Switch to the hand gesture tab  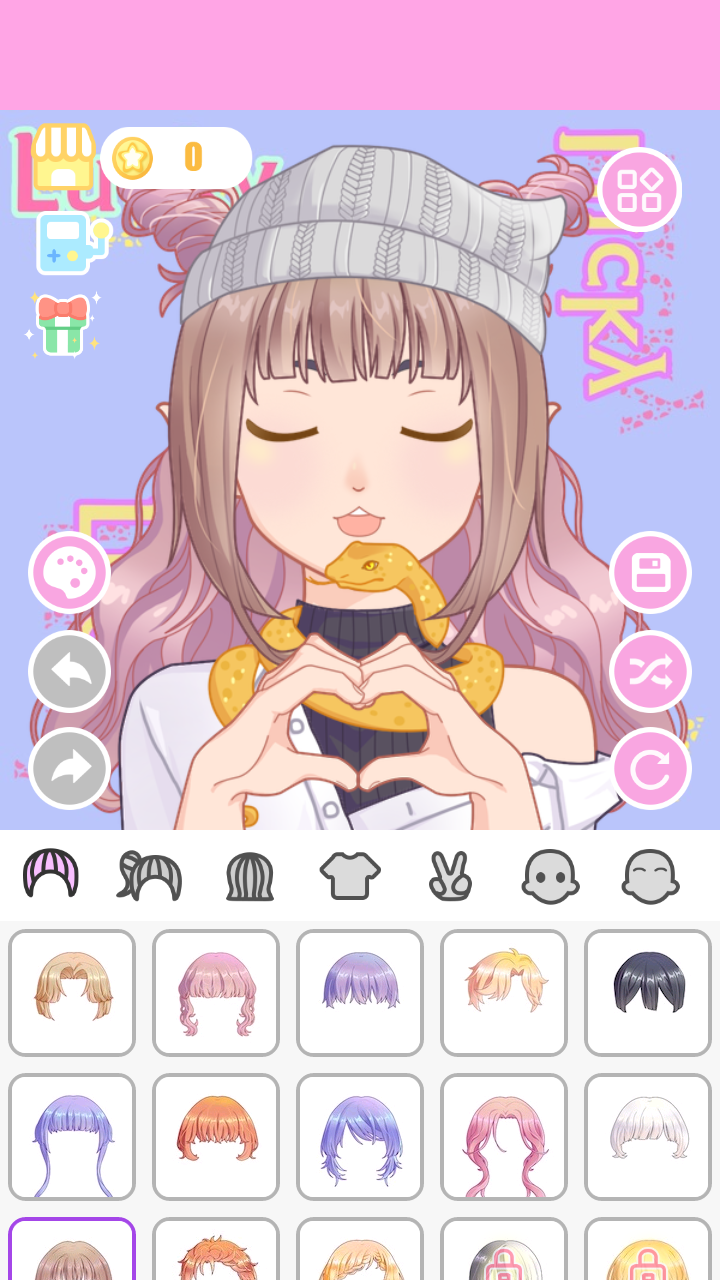click(x=450, y=875)
